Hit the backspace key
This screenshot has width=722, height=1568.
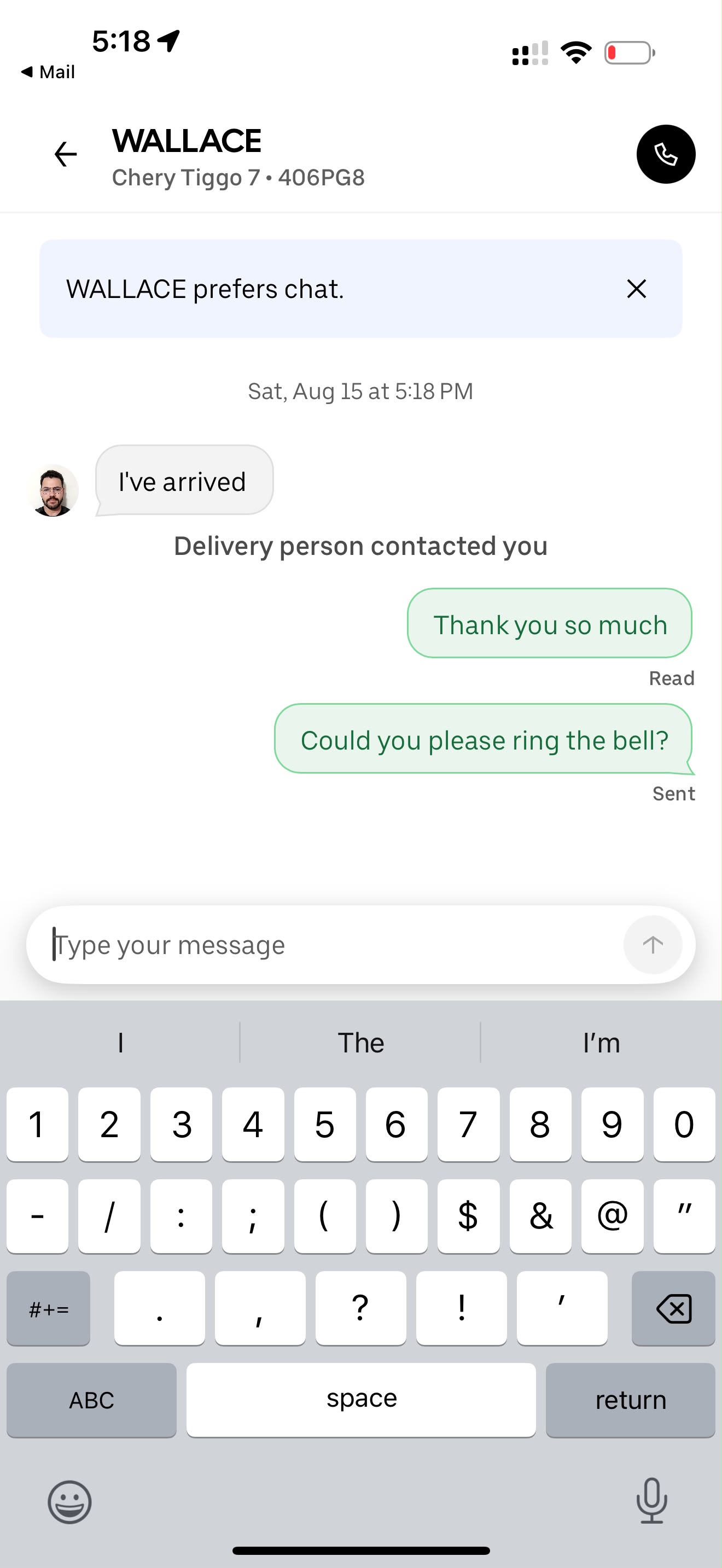point(673,1308)
